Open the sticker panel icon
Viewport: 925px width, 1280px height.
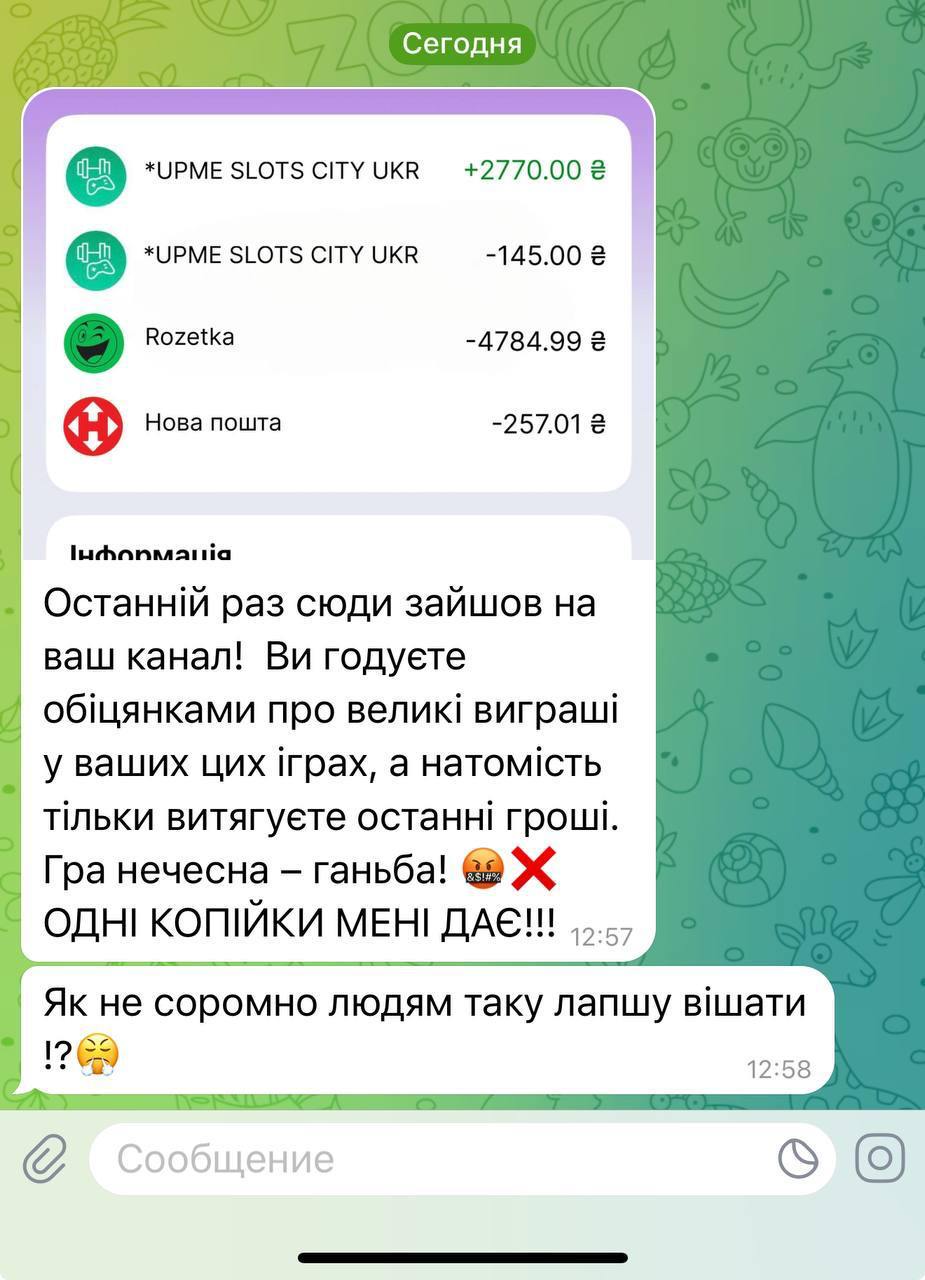798,1159
